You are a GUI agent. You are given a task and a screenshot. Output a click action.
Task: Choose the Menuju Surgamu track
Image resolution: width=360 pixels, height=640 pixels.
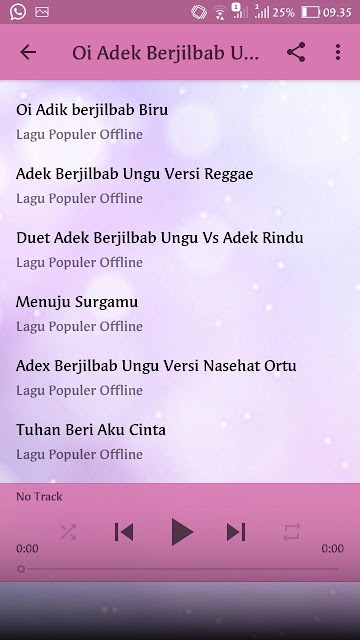click(x=180, y=313)
